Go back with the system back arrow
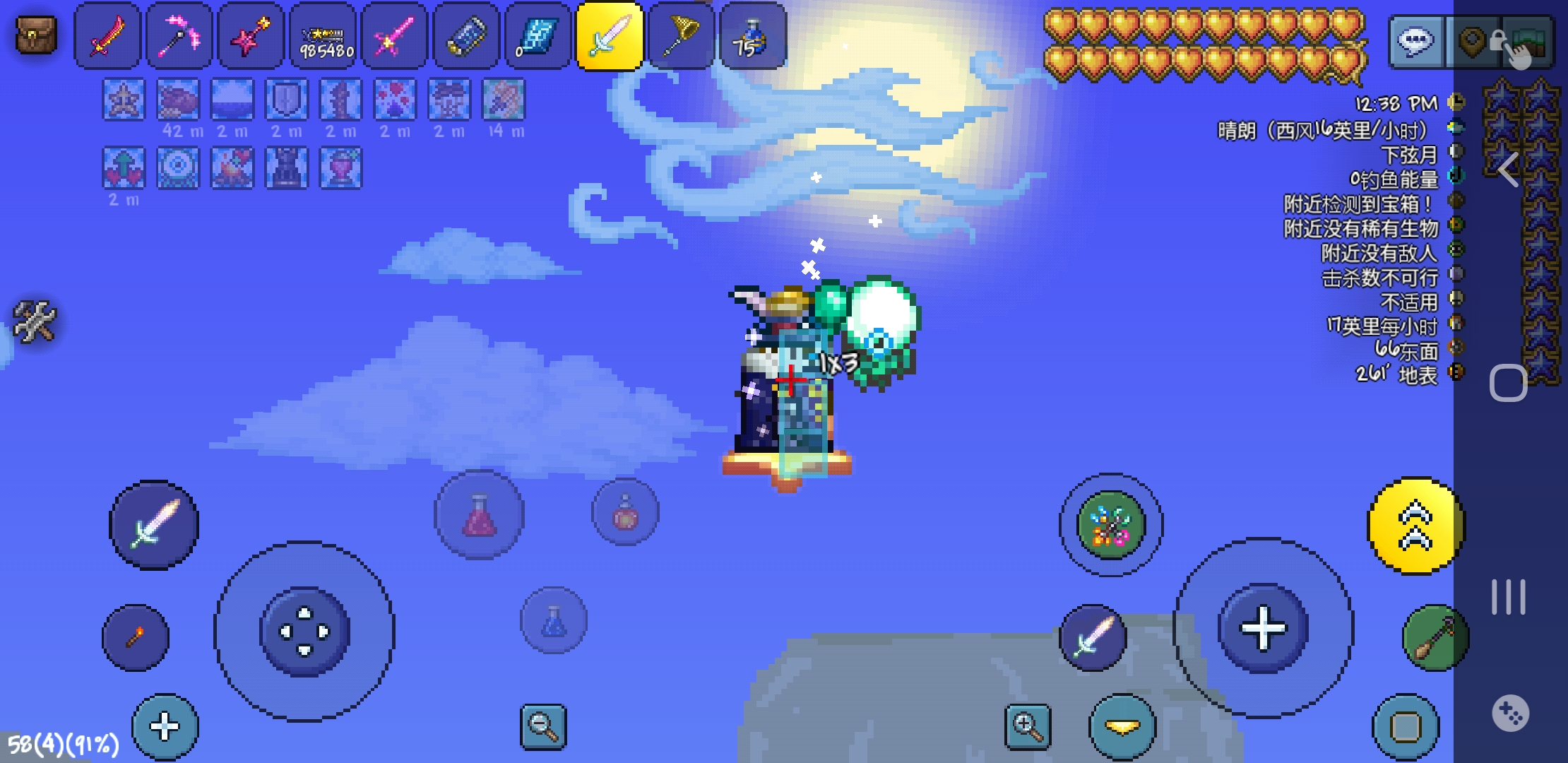 click(x=1508, y=170)
